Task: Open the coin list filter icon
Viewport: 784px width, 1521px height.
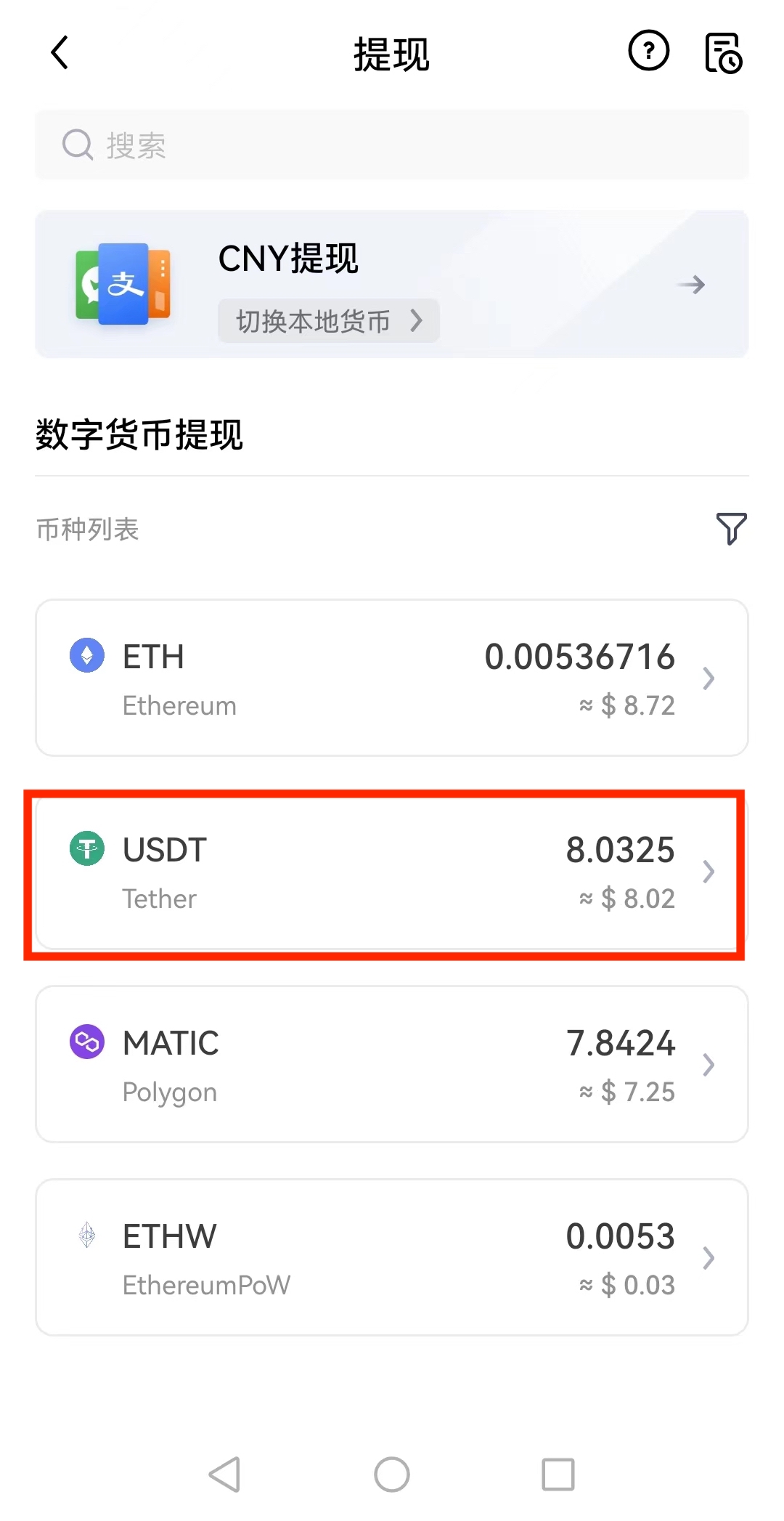Action: (731, 528)
